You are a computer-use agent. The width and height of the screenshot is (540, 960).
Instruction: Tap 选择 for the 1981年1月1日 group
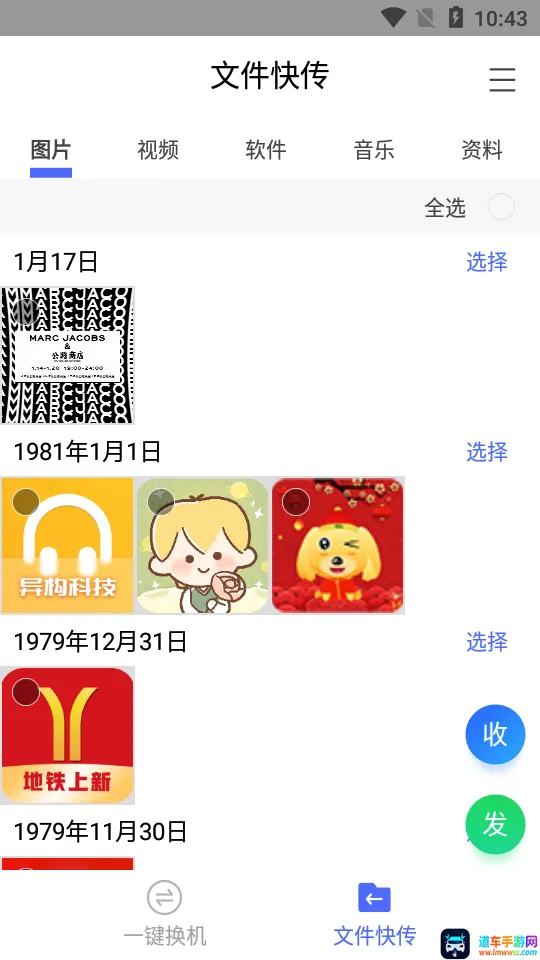coord(487,452)
